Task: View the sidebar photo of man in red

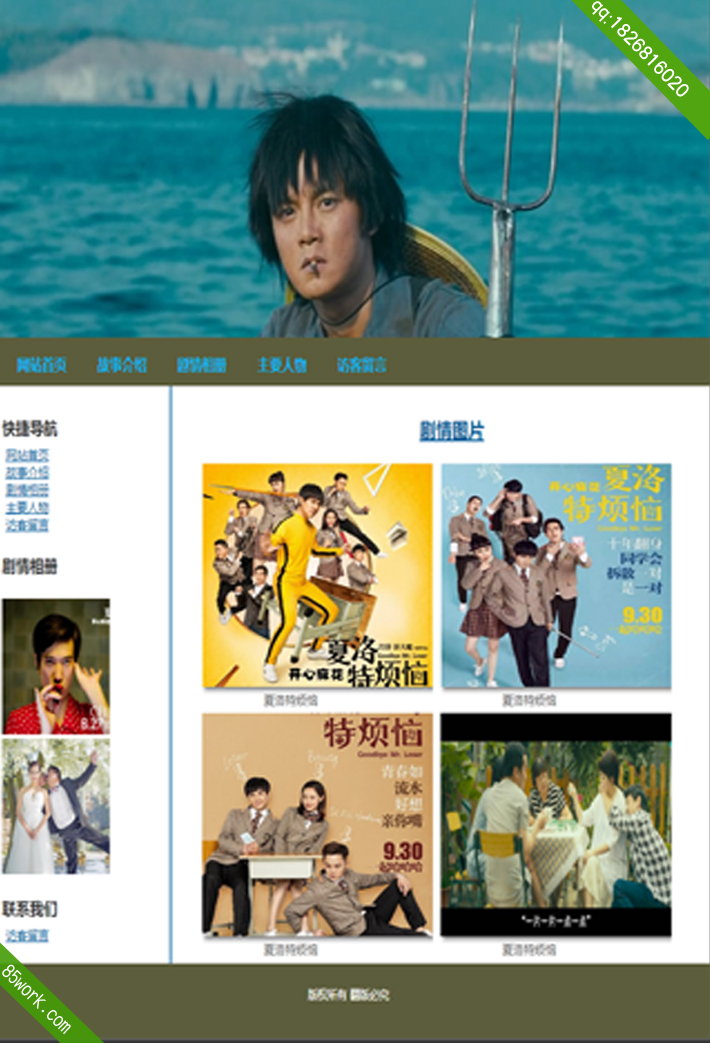Action: (56, 666)
